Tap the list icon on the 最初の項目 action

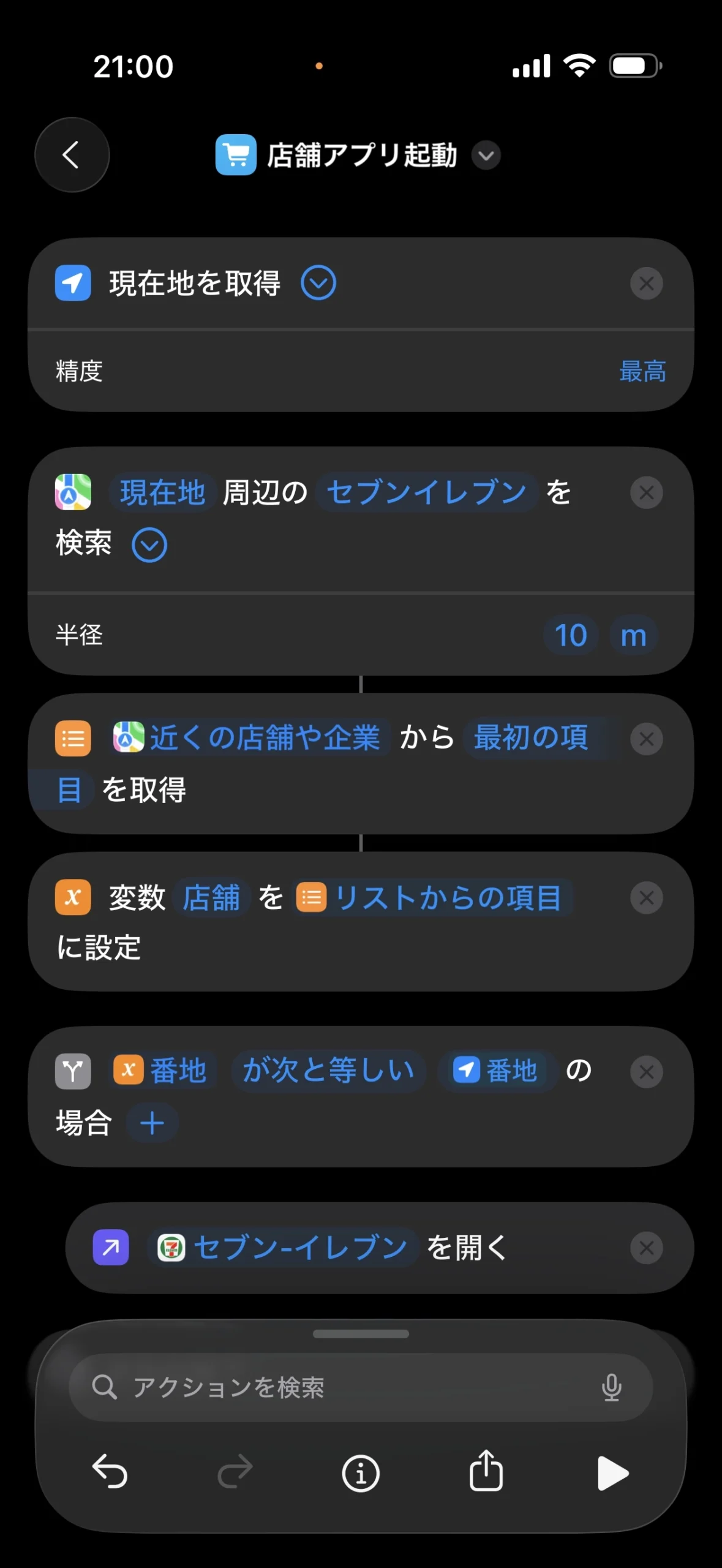pyautogui.click(x=72, y=739)
